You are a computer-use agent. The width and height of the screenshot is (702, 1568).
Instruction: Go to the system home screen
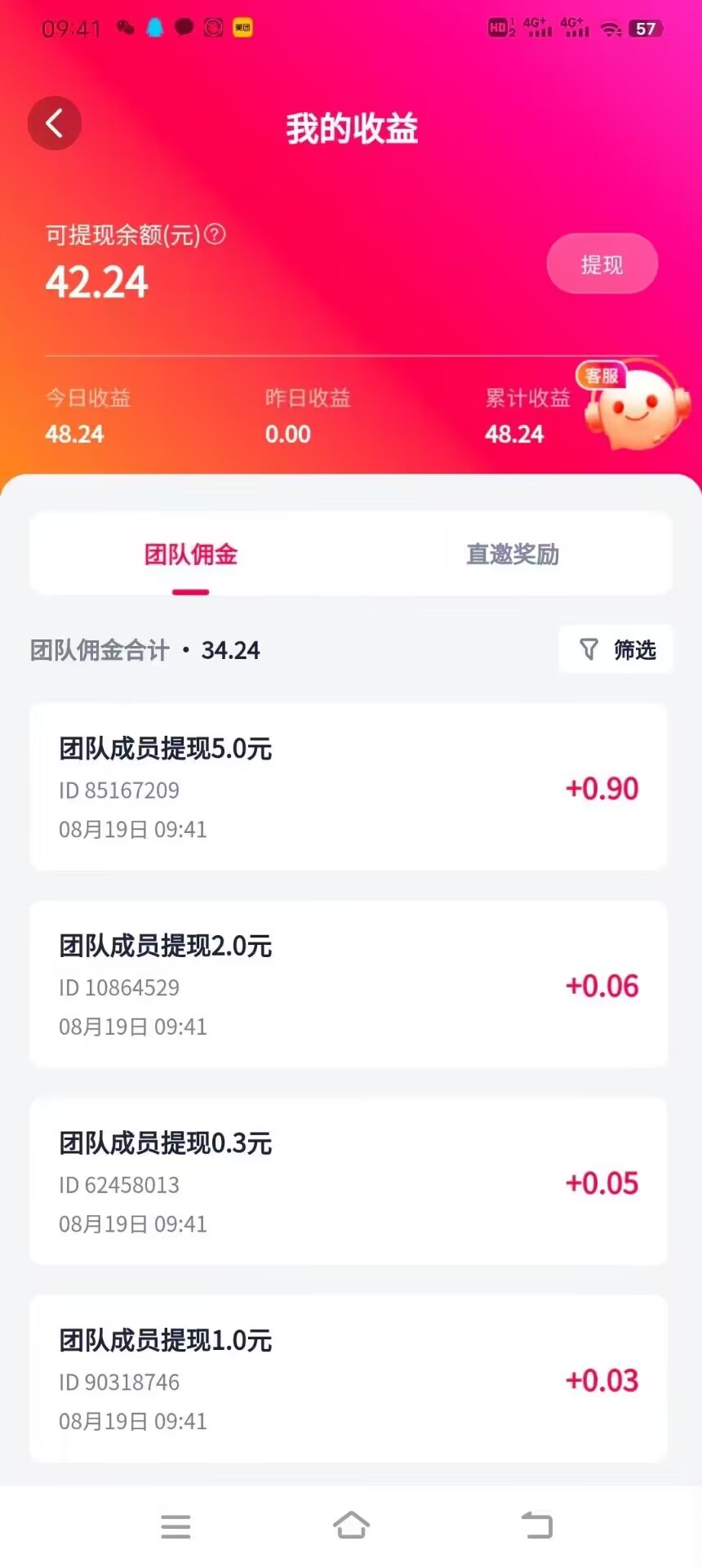pyautogui.click(x=351, y=1526)
